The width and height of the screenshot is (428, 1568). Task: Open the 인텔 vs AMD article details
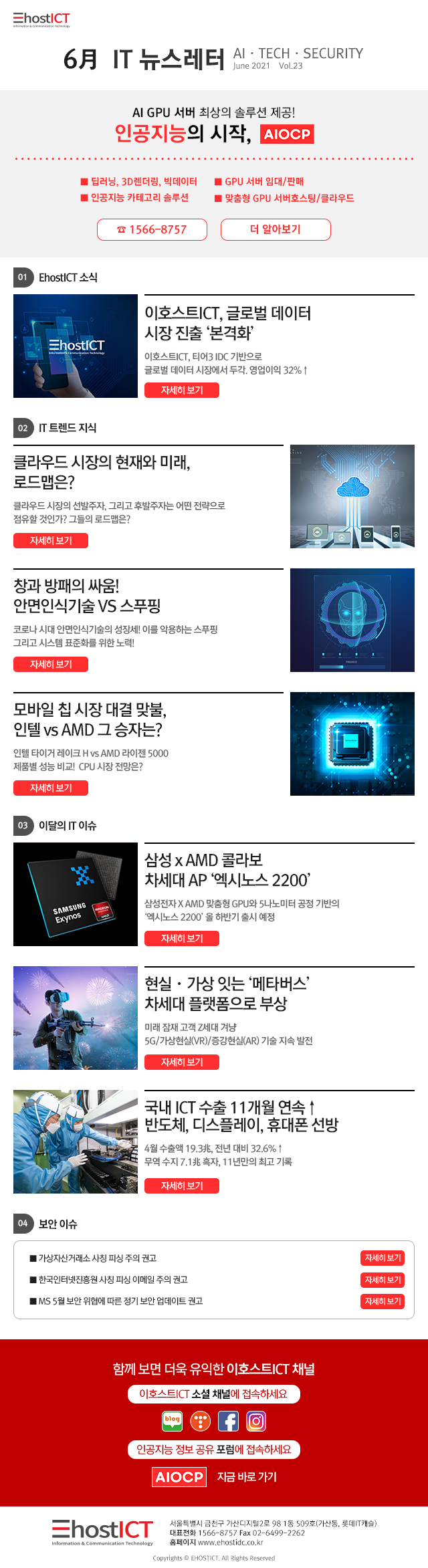(51, 788)
